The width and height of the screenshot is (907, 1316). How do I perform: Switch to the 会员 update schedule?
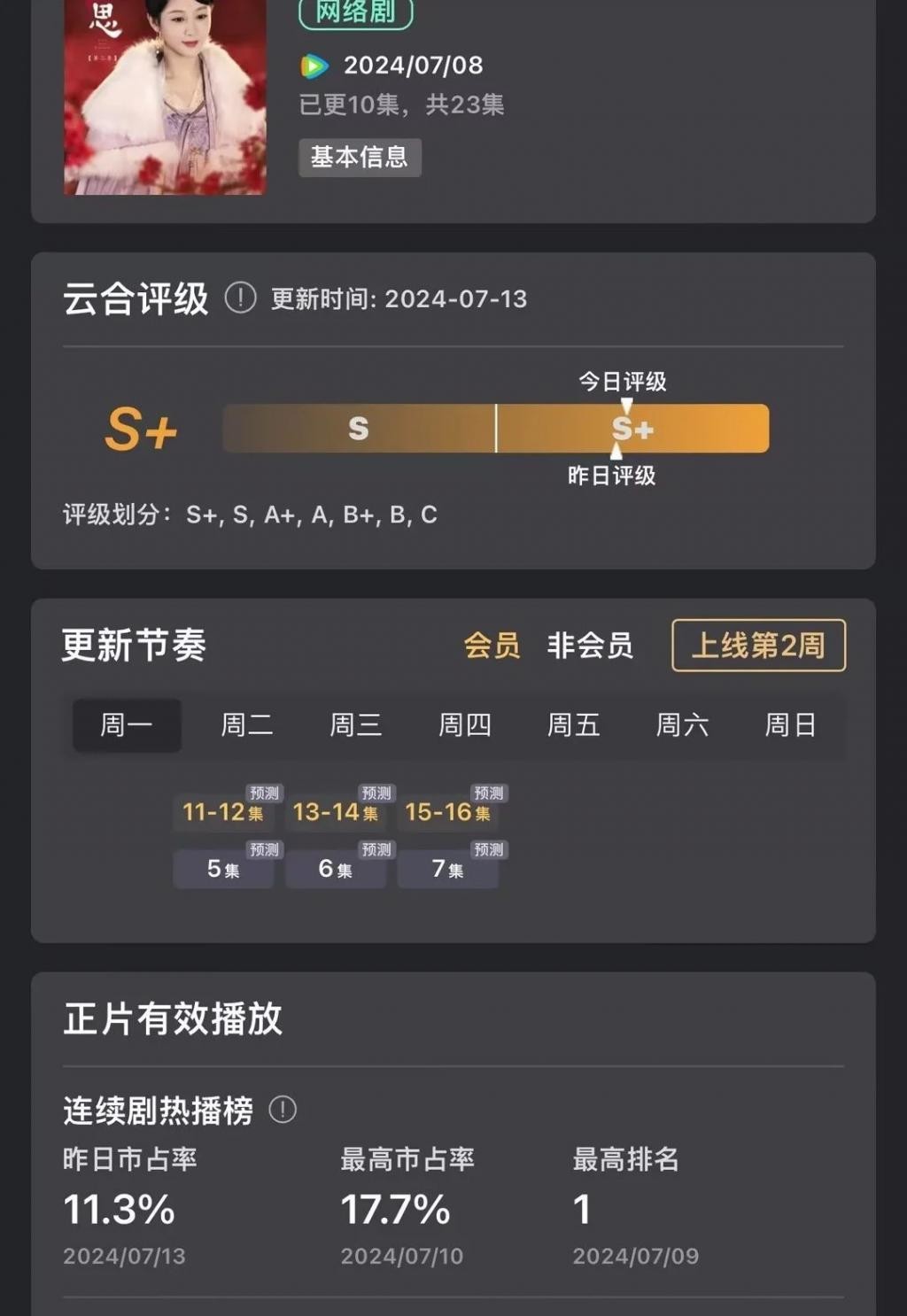click(492, 646)
